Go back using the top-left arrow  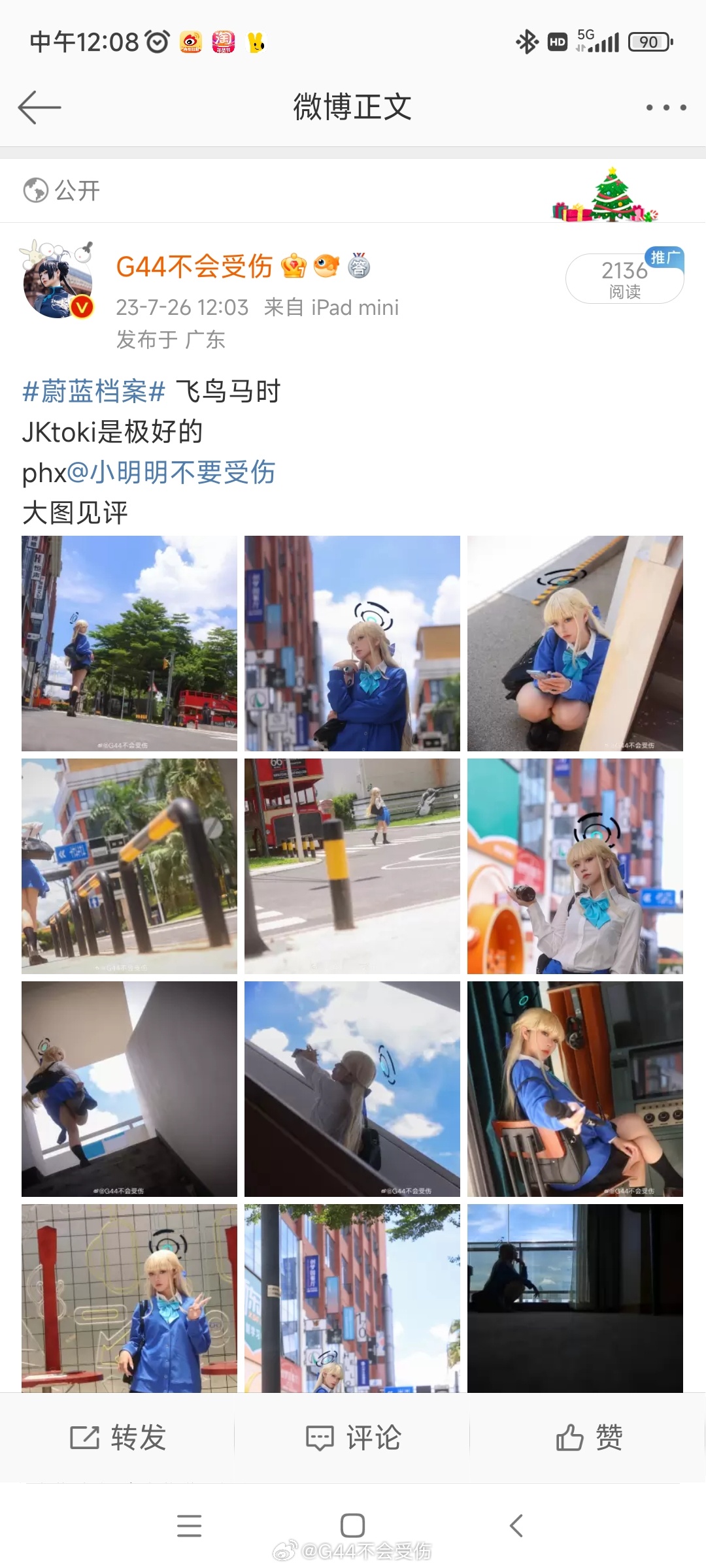(39, 108)
